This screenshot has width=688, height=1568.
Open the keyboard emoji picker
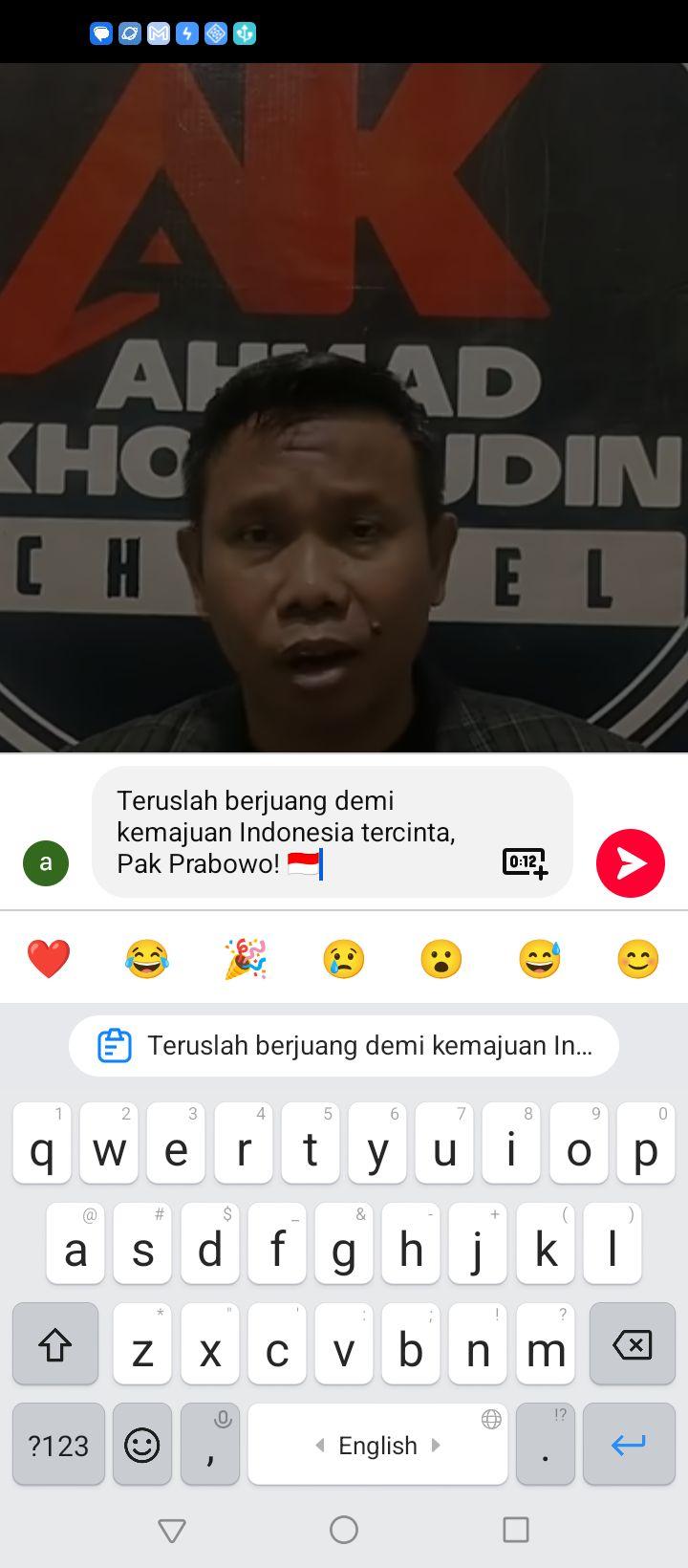click(142, 1444)
